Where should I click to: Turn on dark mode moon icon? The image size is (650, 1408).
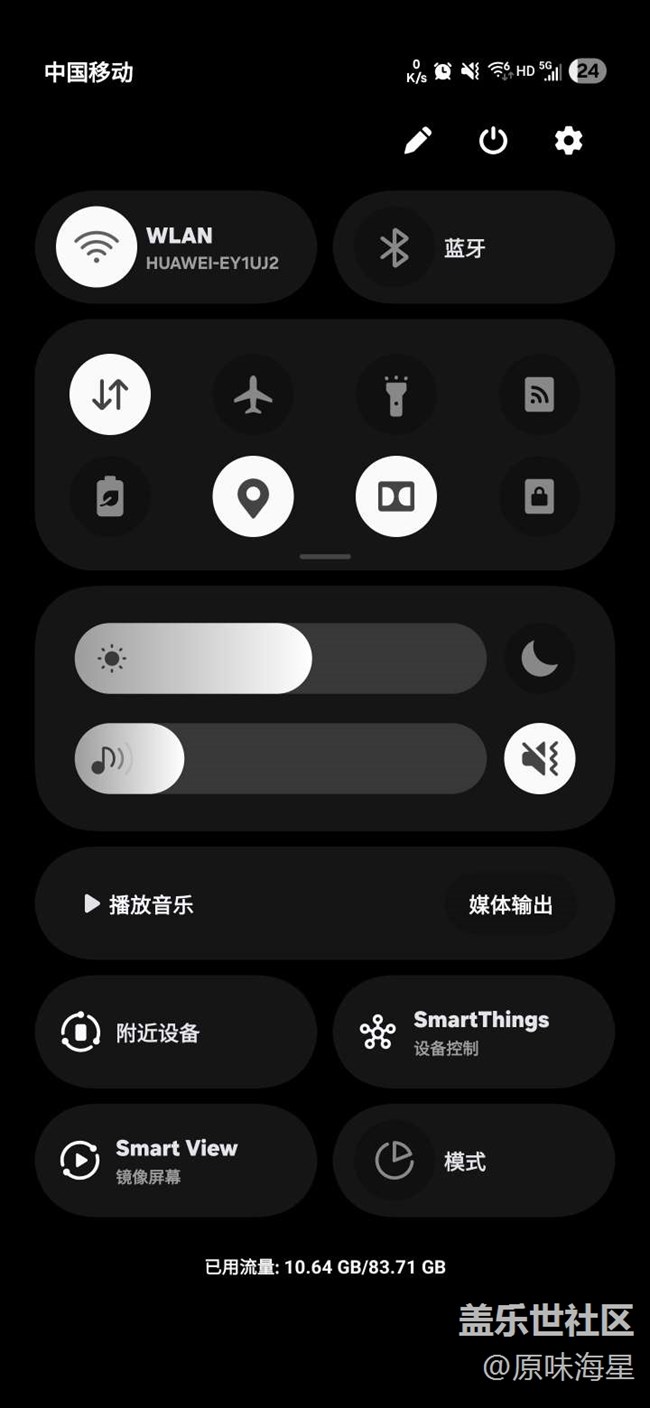pyautogui.click(x=540, y=658)
